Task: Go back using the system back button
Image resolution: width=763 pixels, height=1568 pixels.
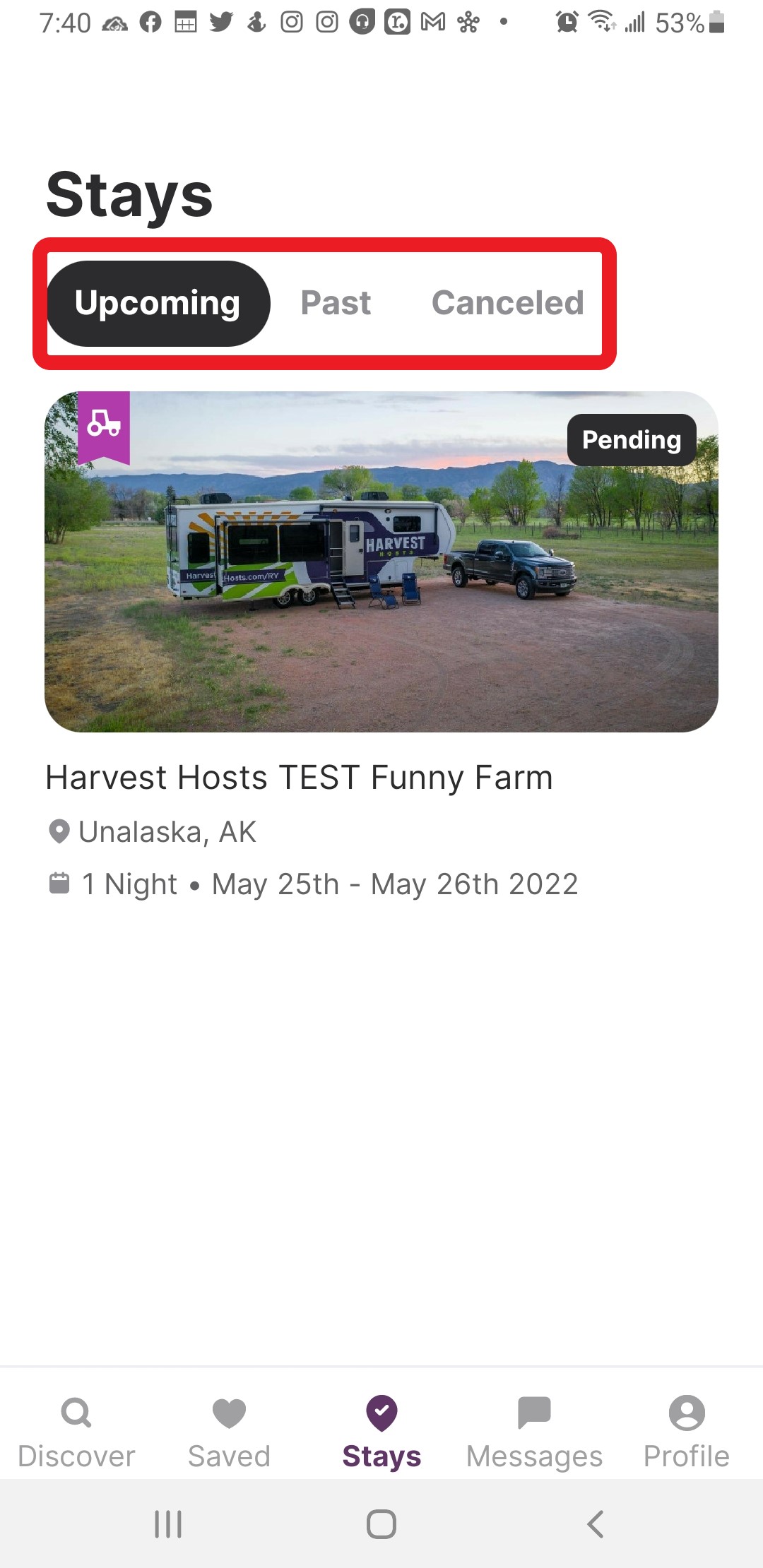Action: pos(595,1524)
